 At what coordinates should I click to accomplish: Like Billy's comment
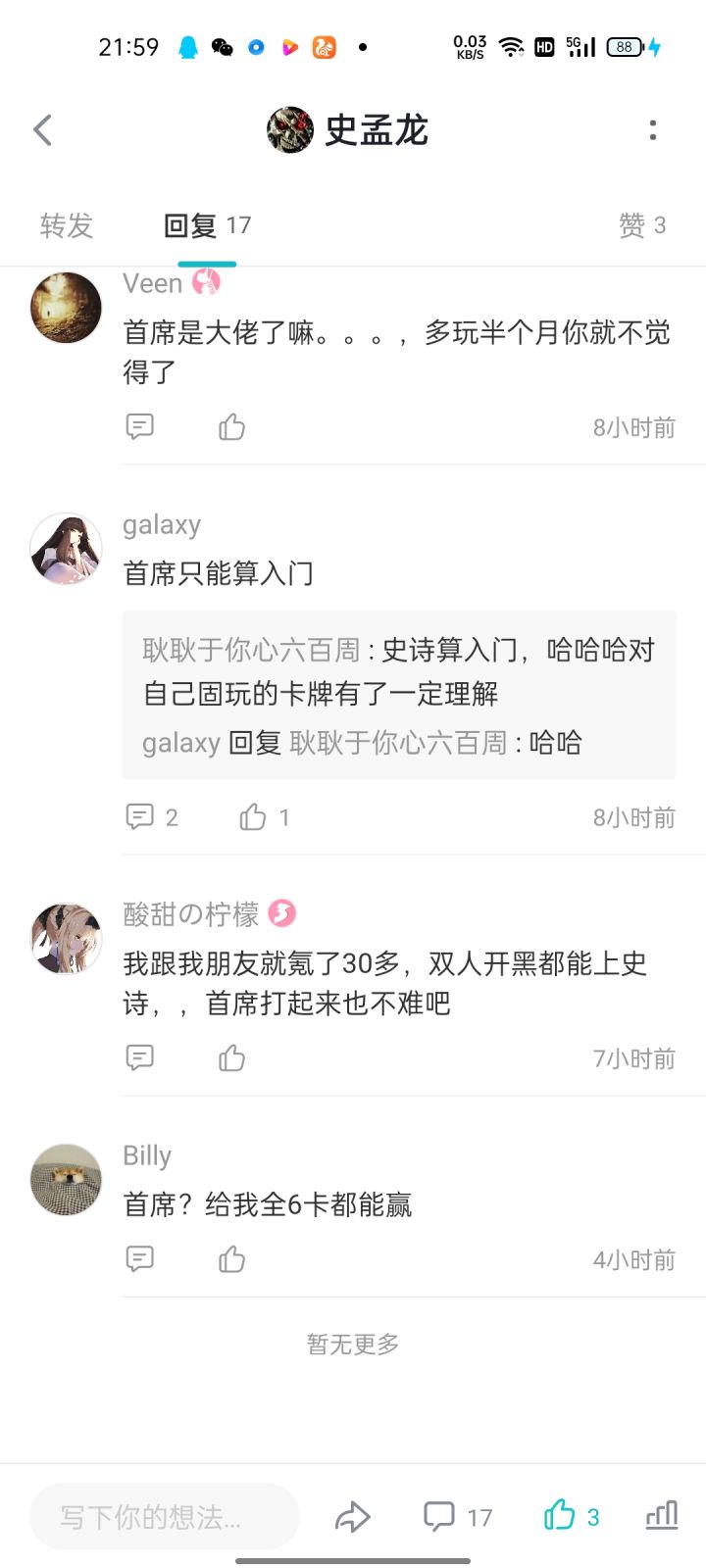(x=231, y=1259)
